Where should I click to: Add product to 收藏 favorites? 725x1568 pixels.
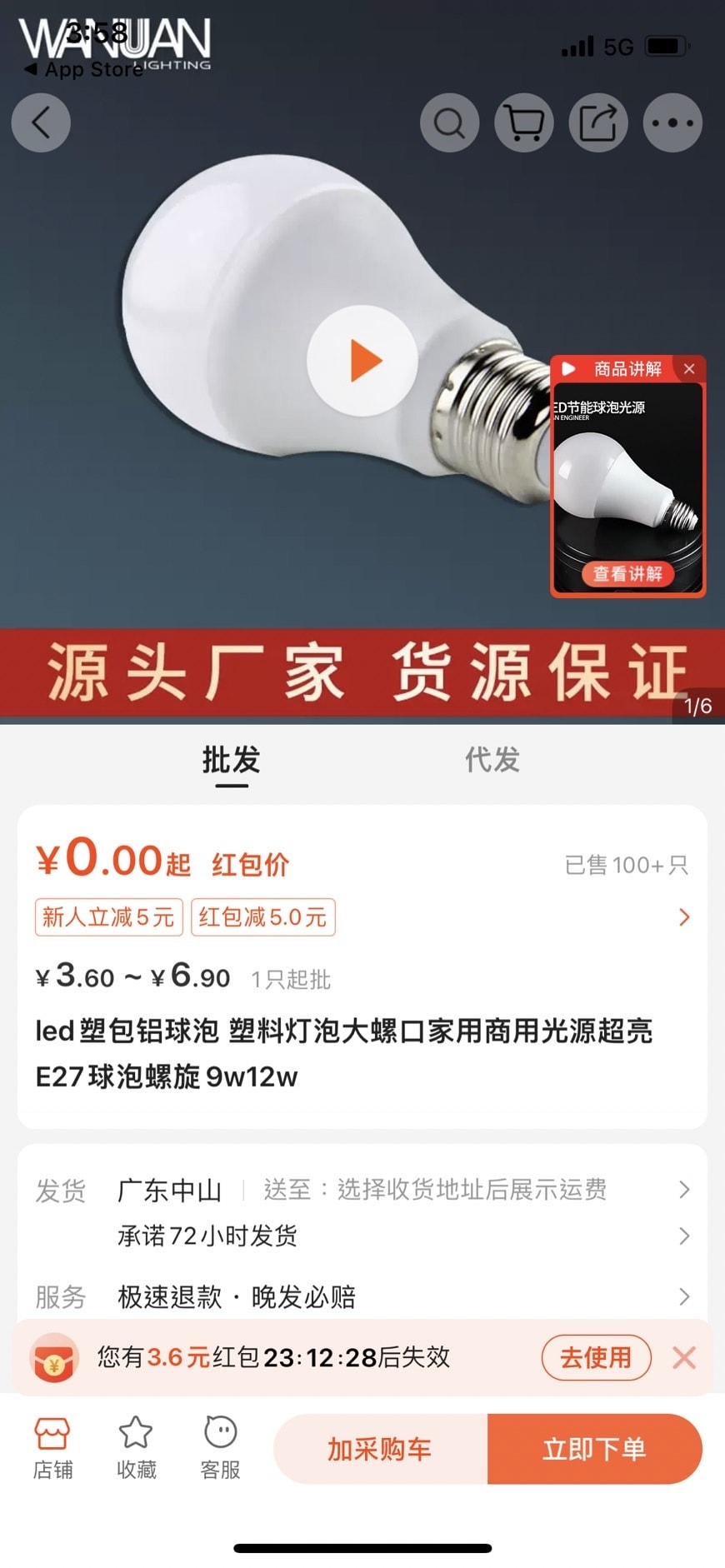pos(136,1448)
